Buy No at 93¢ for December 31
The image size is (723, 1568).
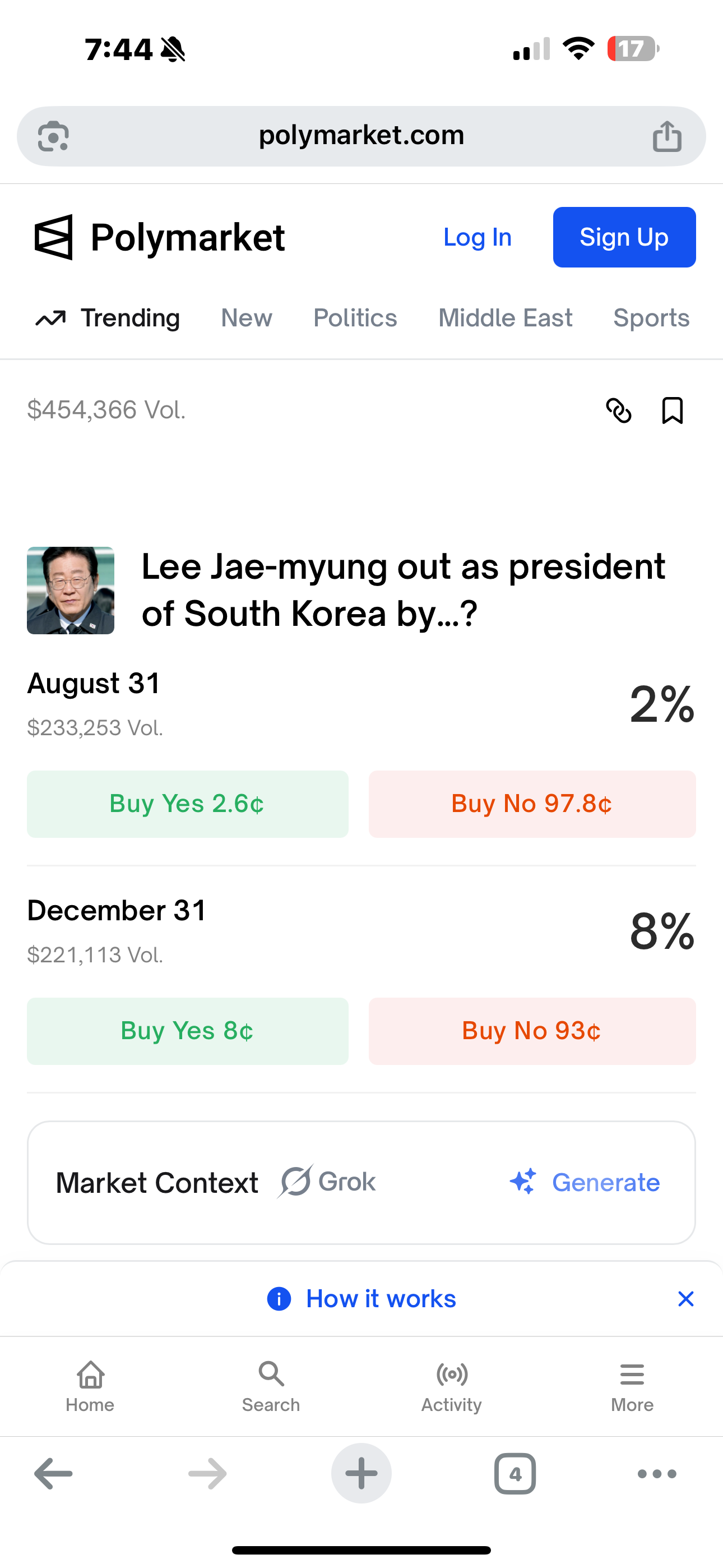coord(532,1031)
